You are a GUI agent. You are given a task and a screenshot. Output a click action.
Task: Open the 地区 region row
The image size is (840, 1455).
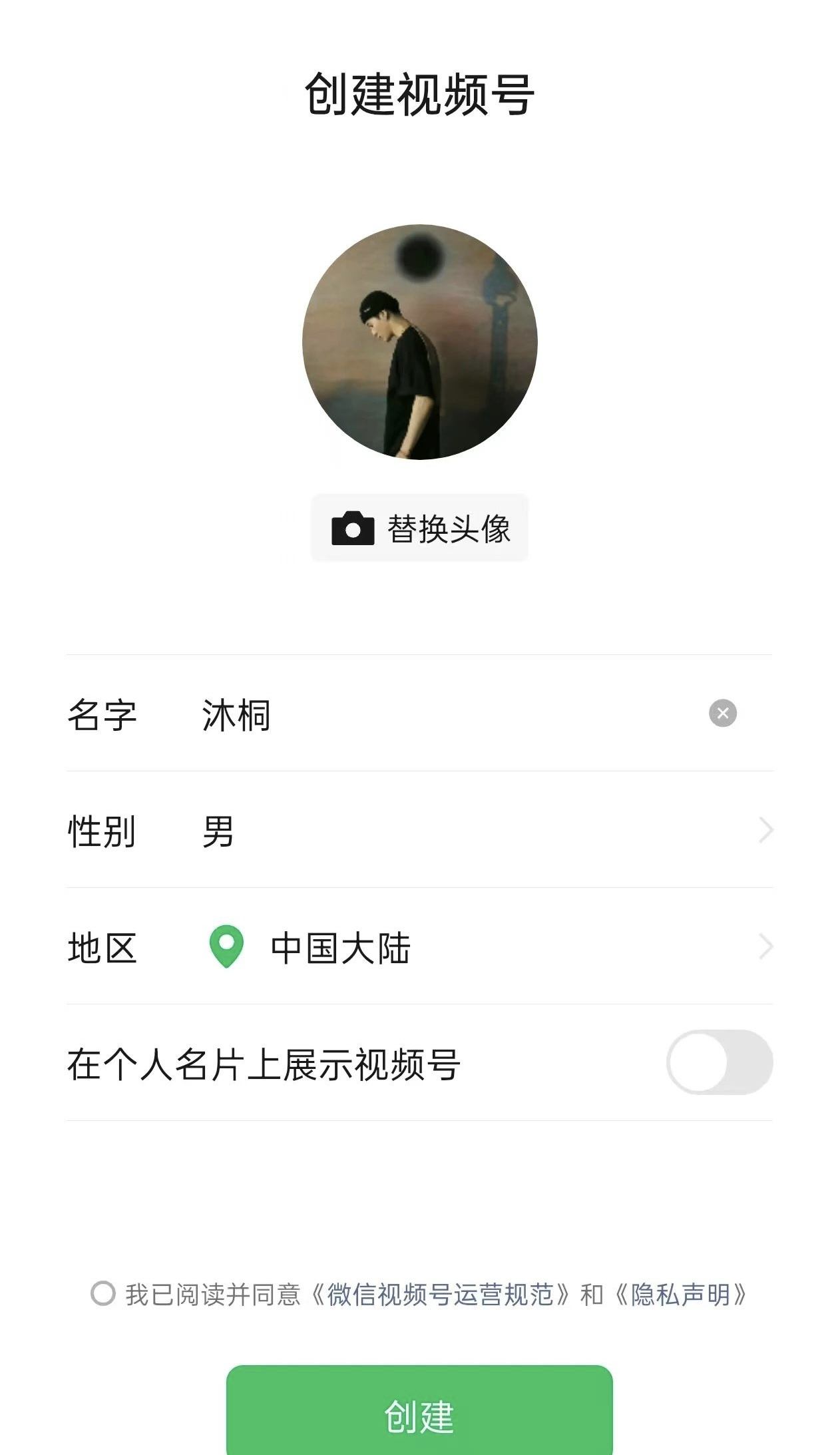[x=419, y=947]
